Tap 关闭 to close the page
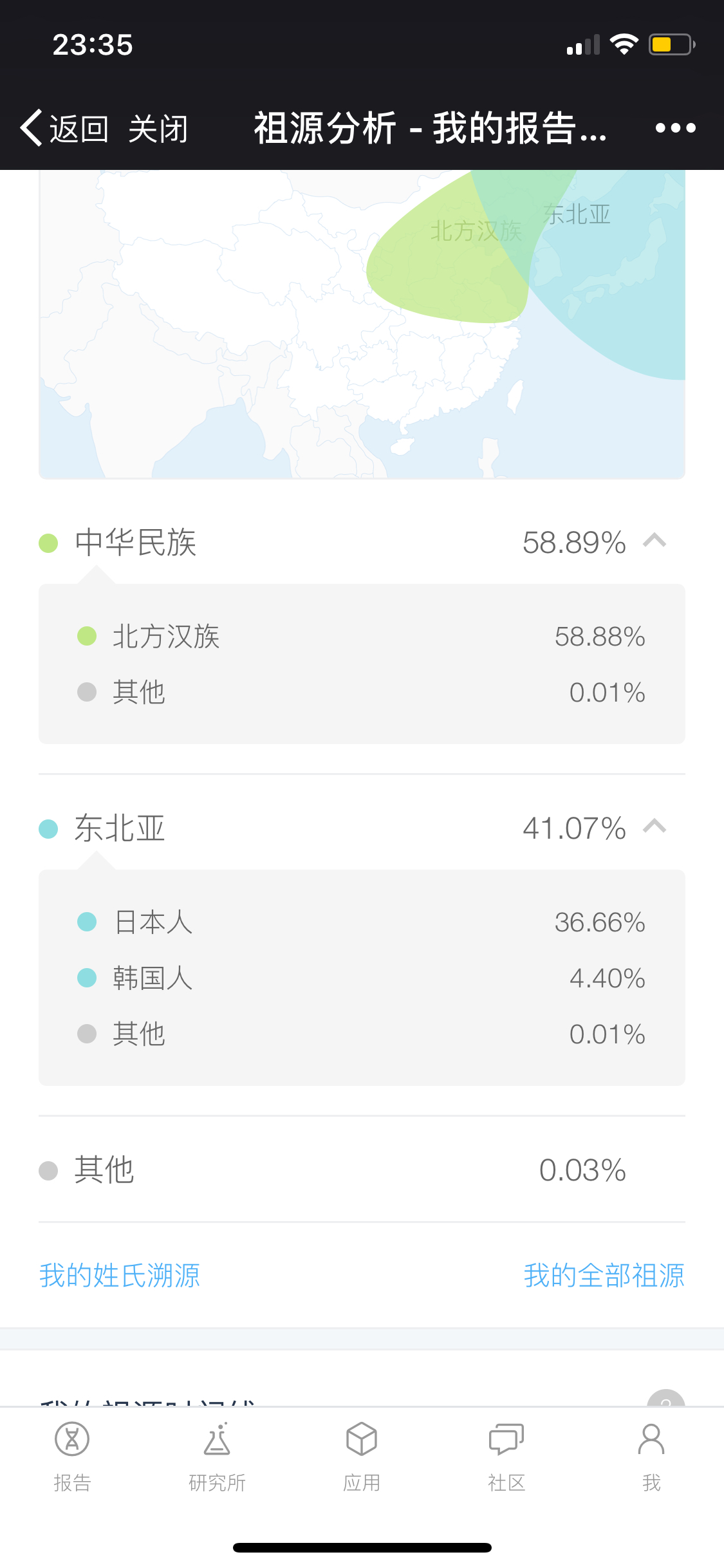The height and width of the screenshot is (1568, 724). 158,129
